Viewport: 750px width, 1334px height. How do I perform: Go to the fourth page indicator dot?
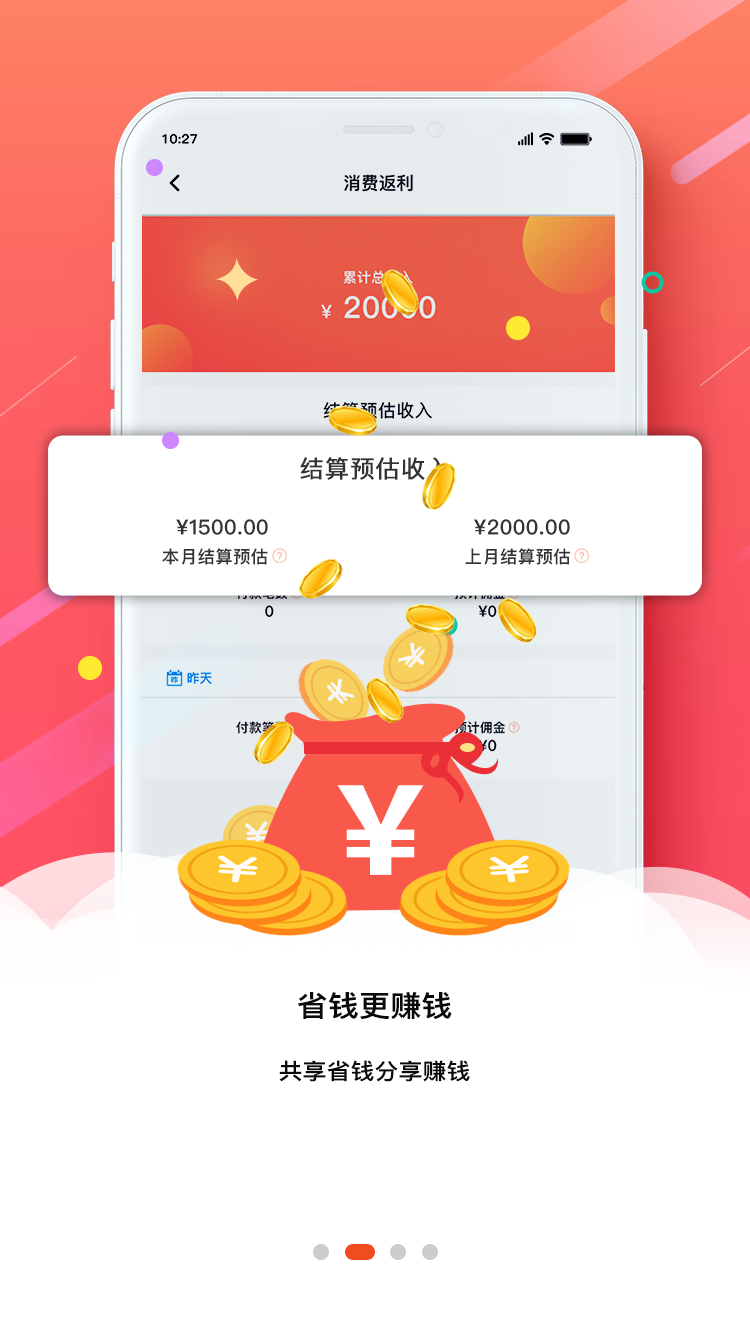(430, 1252)
